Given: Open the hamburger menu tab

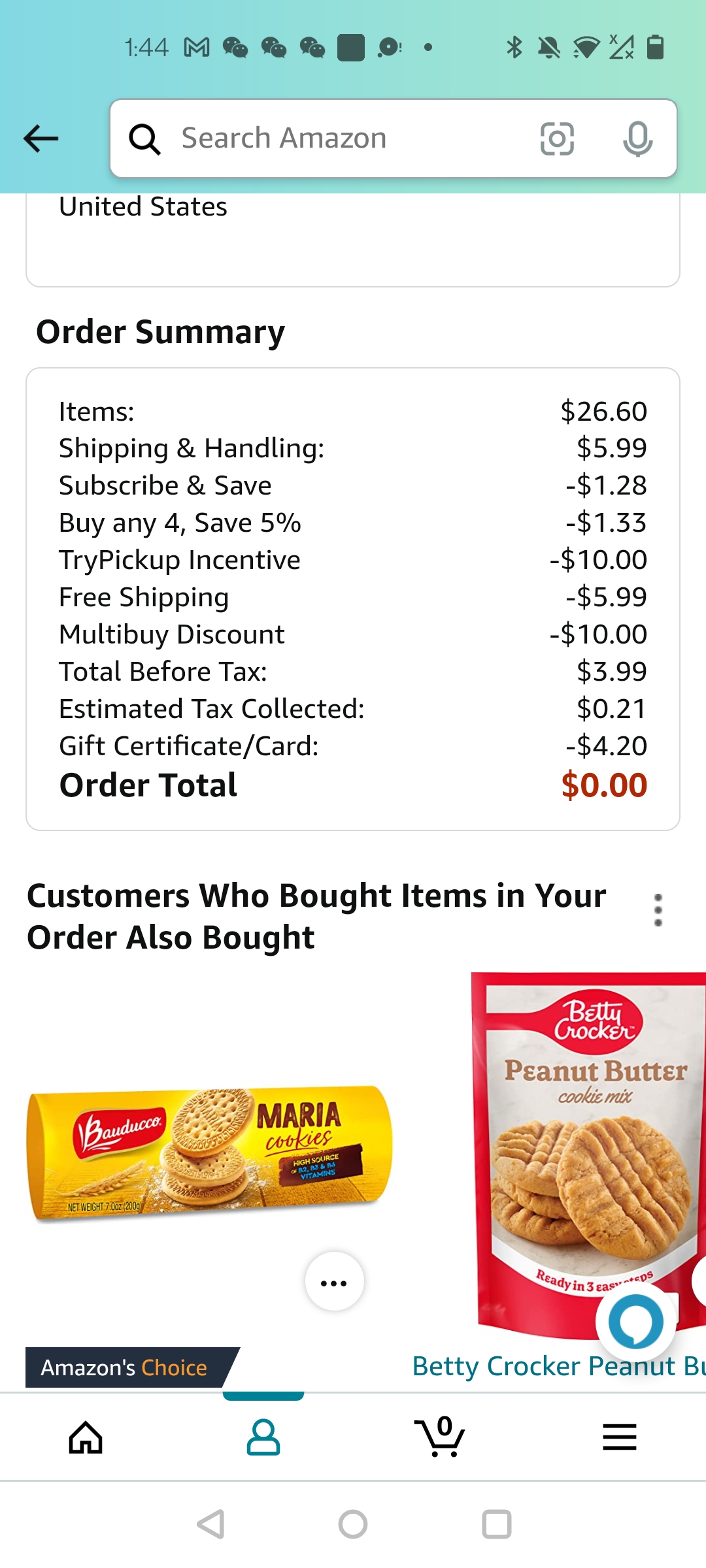Looking at the screenshot, I should click(619, 1437).
